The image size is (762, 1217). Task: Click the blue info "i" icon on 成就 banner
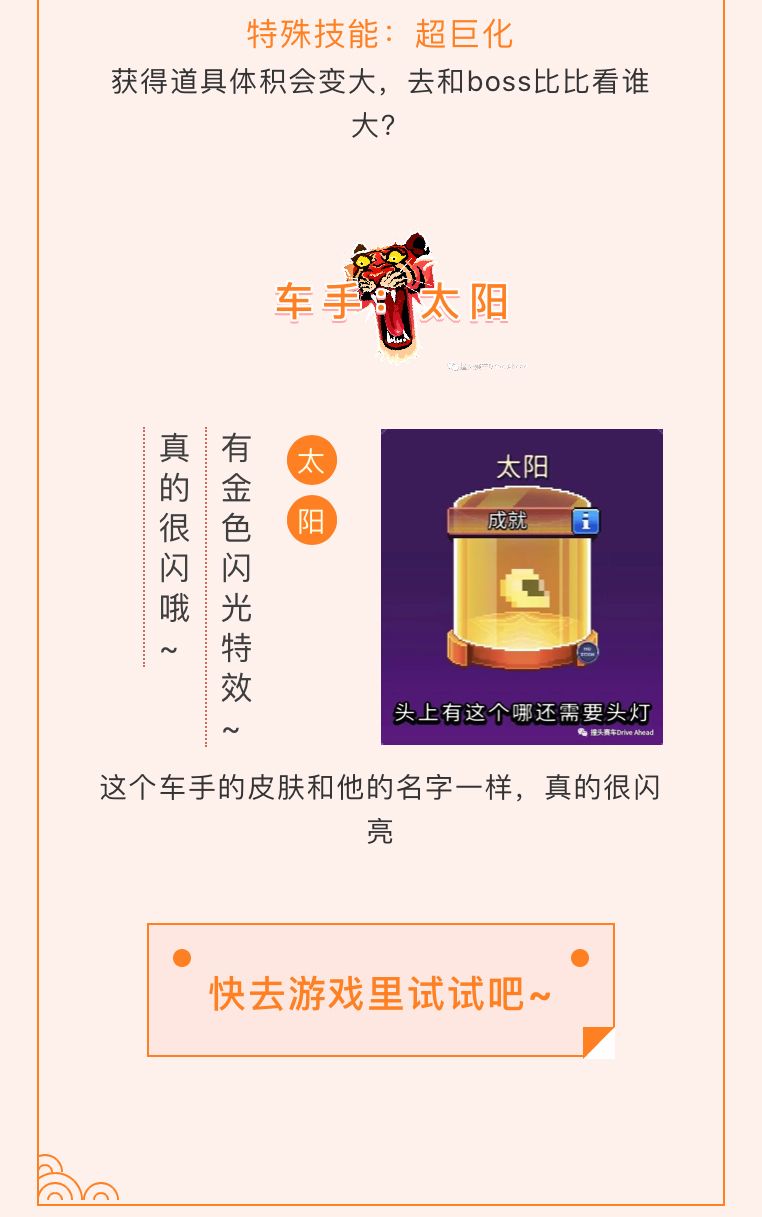pyautogui.click(x=585, y=522)
